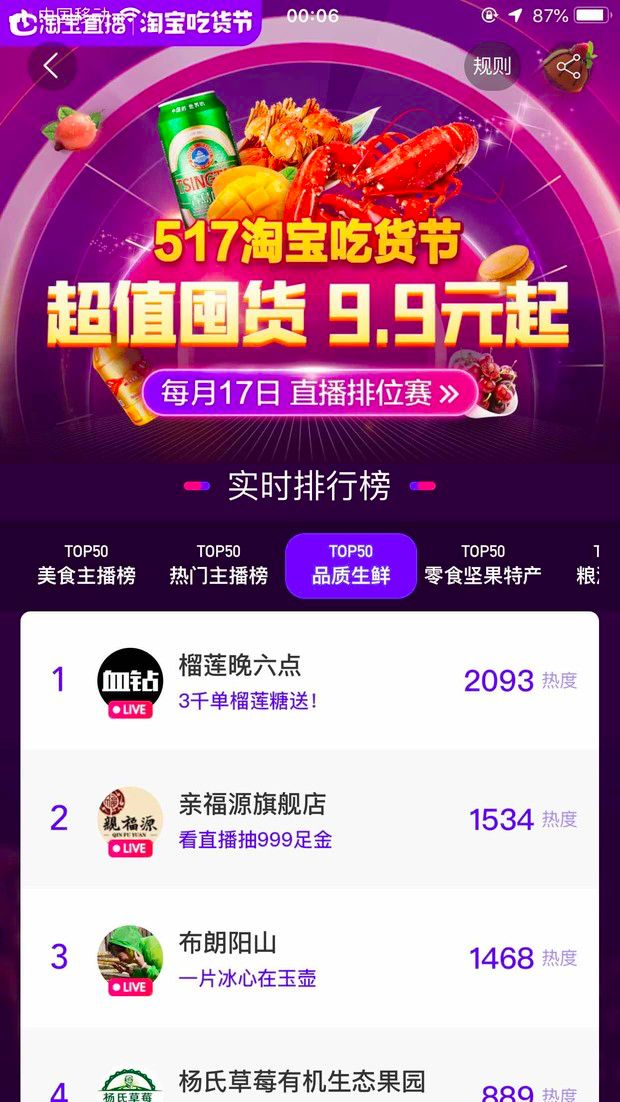Screen dimensions: 620x1102
Task: Open 杨氏草莓有机生态果园 entry
Action: point(310,1082)
